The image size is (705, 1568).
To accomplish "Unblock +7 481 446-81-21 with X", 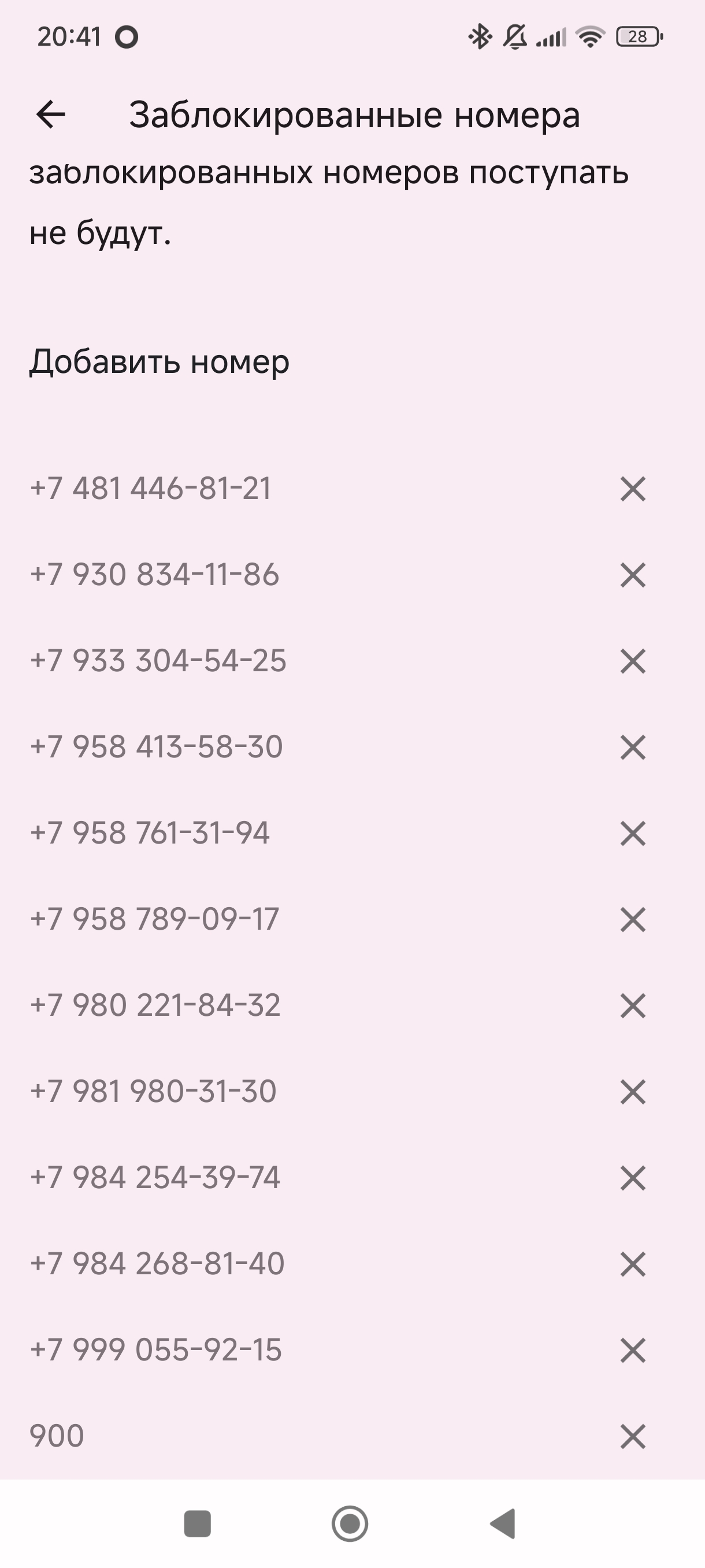I will (x=633, y=489).
